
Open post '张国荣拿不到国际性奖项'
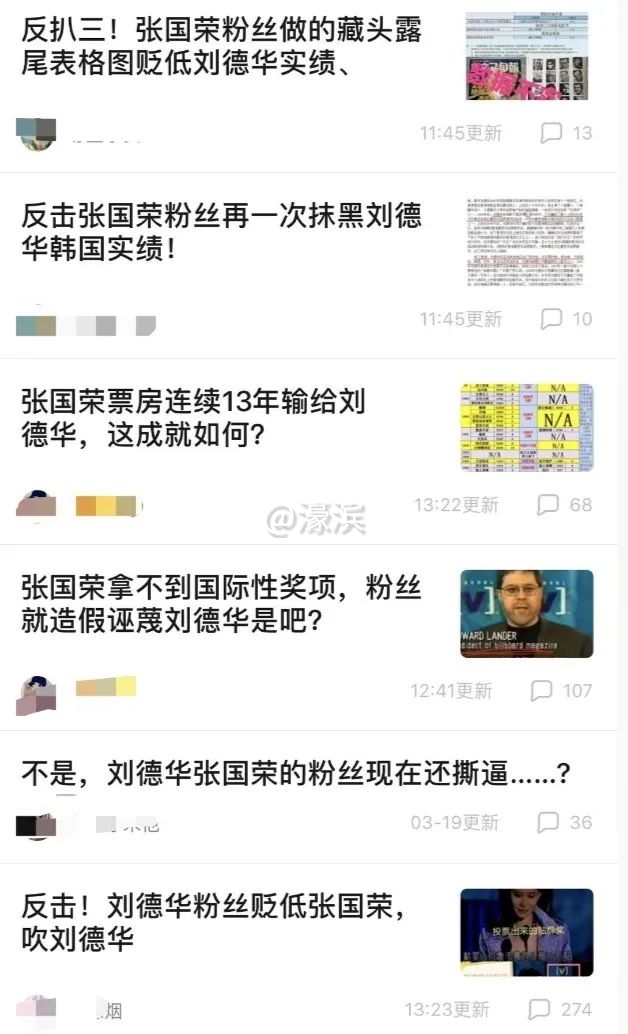pyautogui.click(x=220, y=604)
